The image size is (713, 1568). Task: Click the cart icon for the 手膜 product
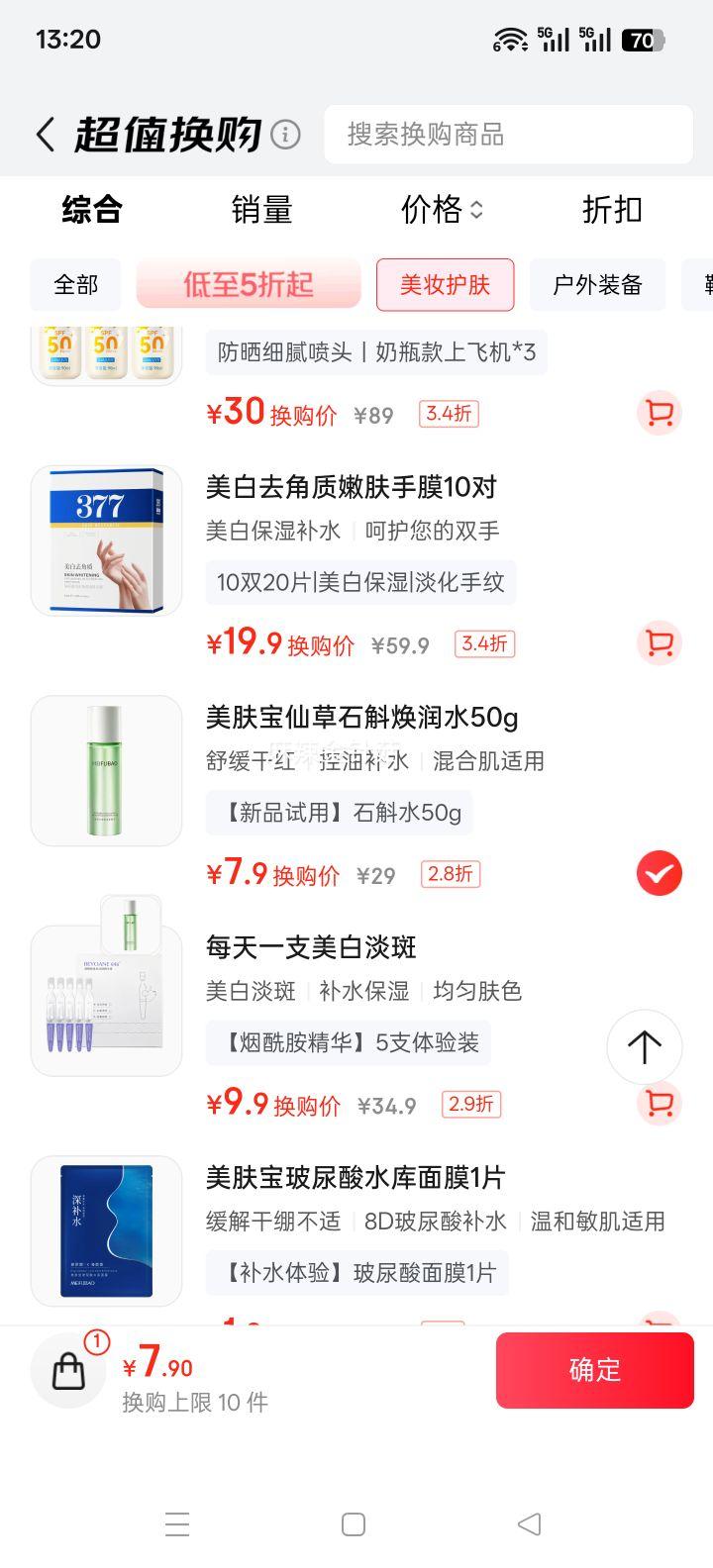(659, 643)
